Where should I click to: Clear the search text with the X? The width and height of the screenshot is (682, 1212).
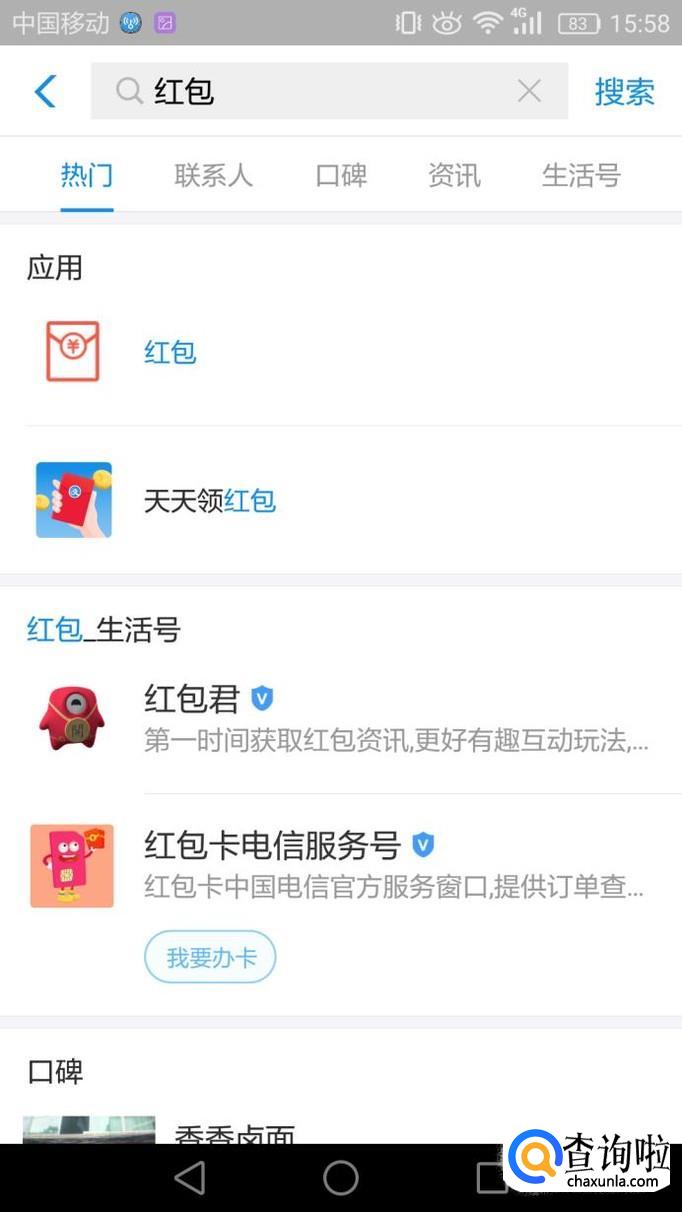[x=529, y=92]
